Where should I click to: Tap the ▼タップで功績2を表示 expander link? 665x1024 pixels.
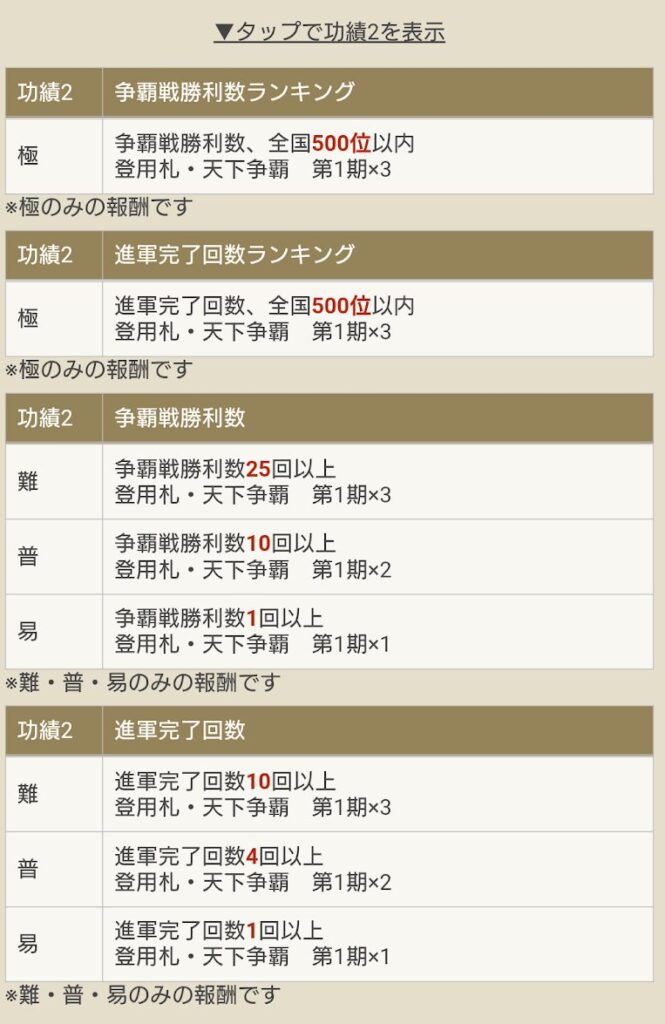click(x=329, y=32)
